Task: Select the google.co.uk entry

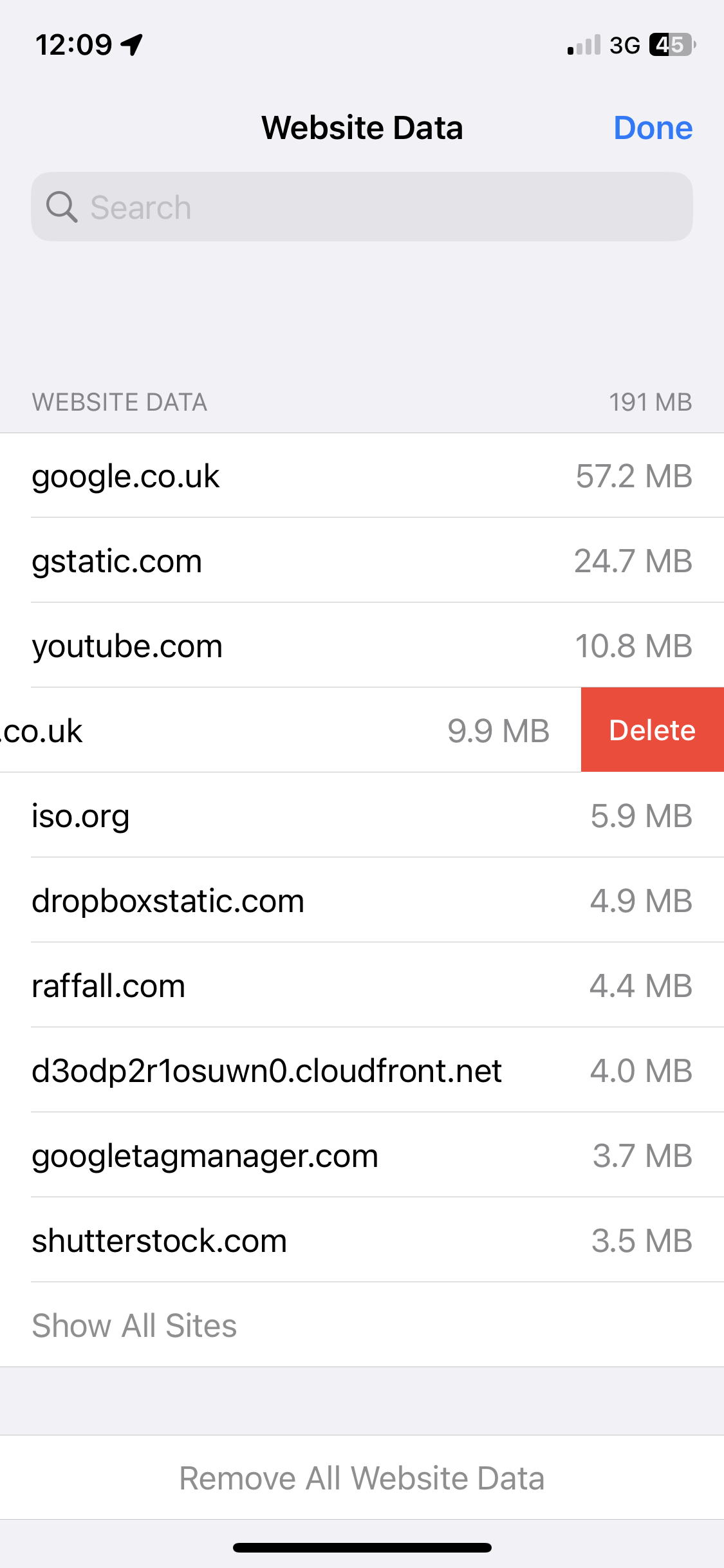Action: [362, 476]
